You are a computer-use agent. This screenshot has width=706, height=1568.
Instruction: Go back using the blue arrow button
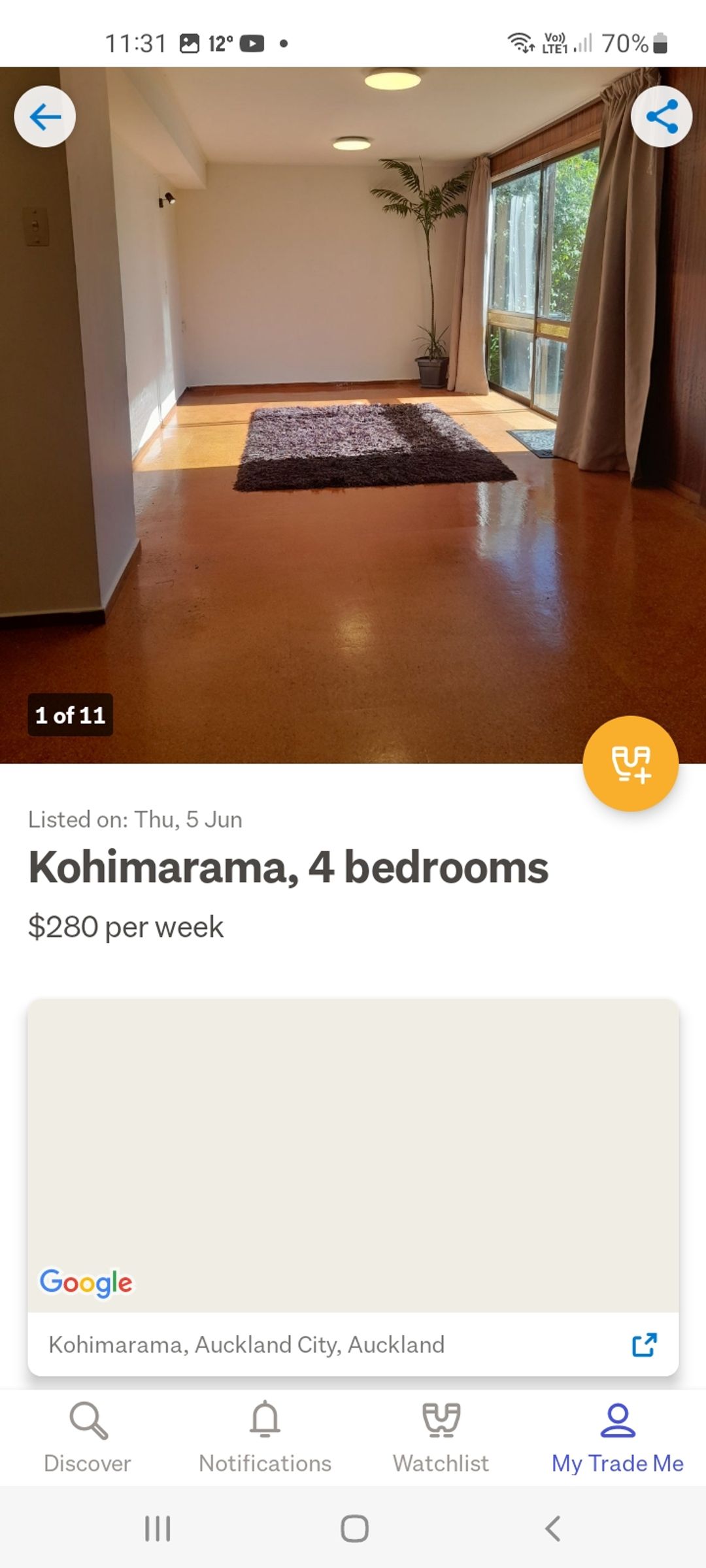pyautogui.click(x=44, y=117)
